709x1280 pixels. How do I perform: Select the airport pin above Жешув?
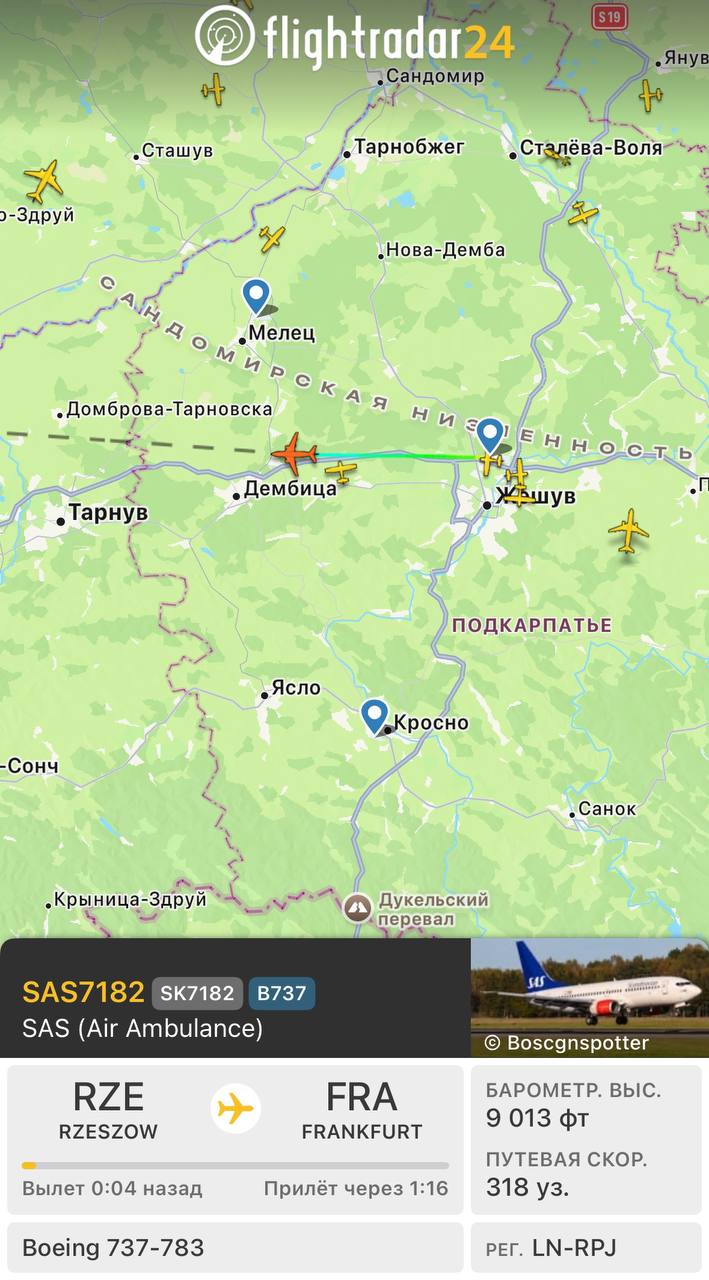tap(490, 434)
